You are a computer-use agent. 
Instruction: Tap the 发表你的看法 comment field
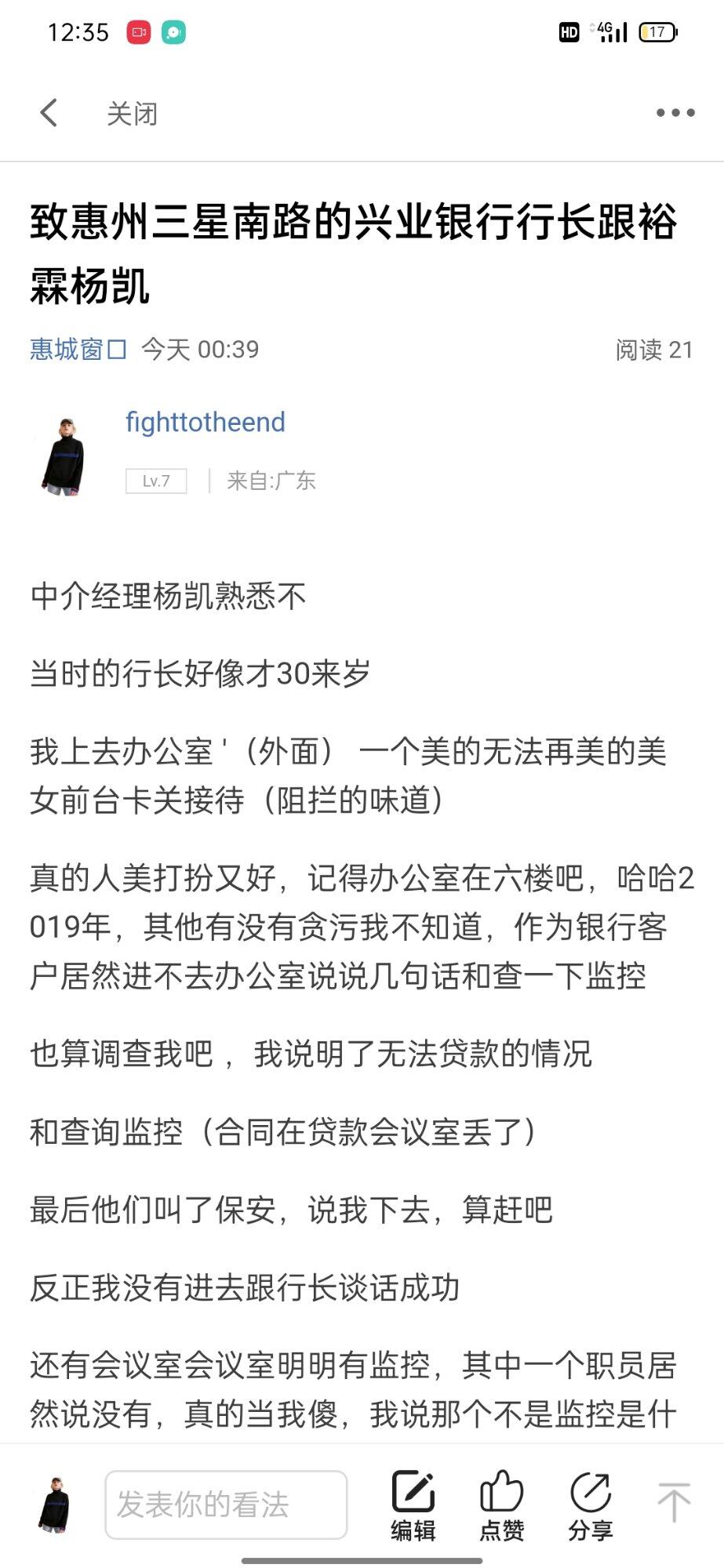pos(226,1504)
